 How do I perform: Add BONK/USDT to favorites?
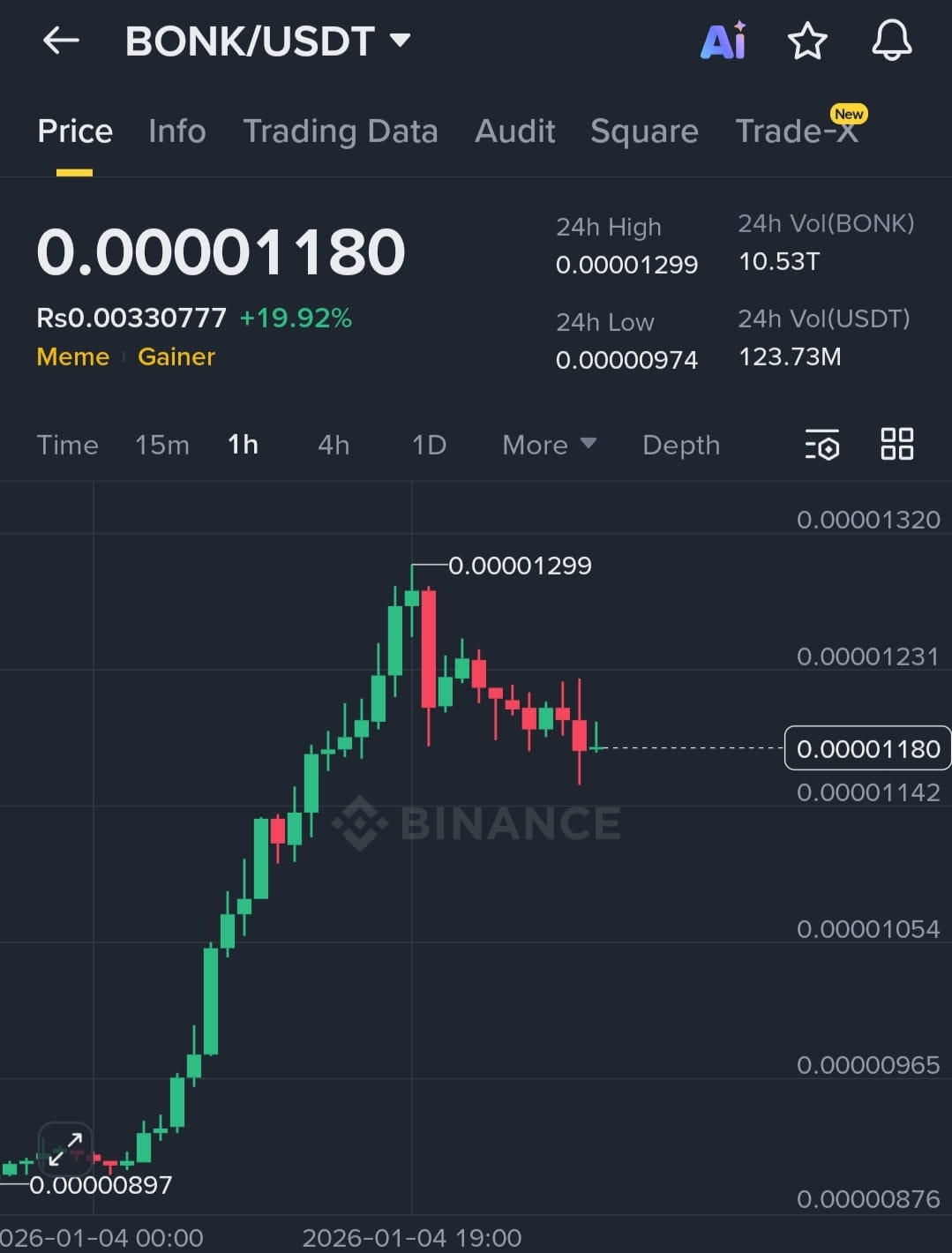(x=806, y=41)
